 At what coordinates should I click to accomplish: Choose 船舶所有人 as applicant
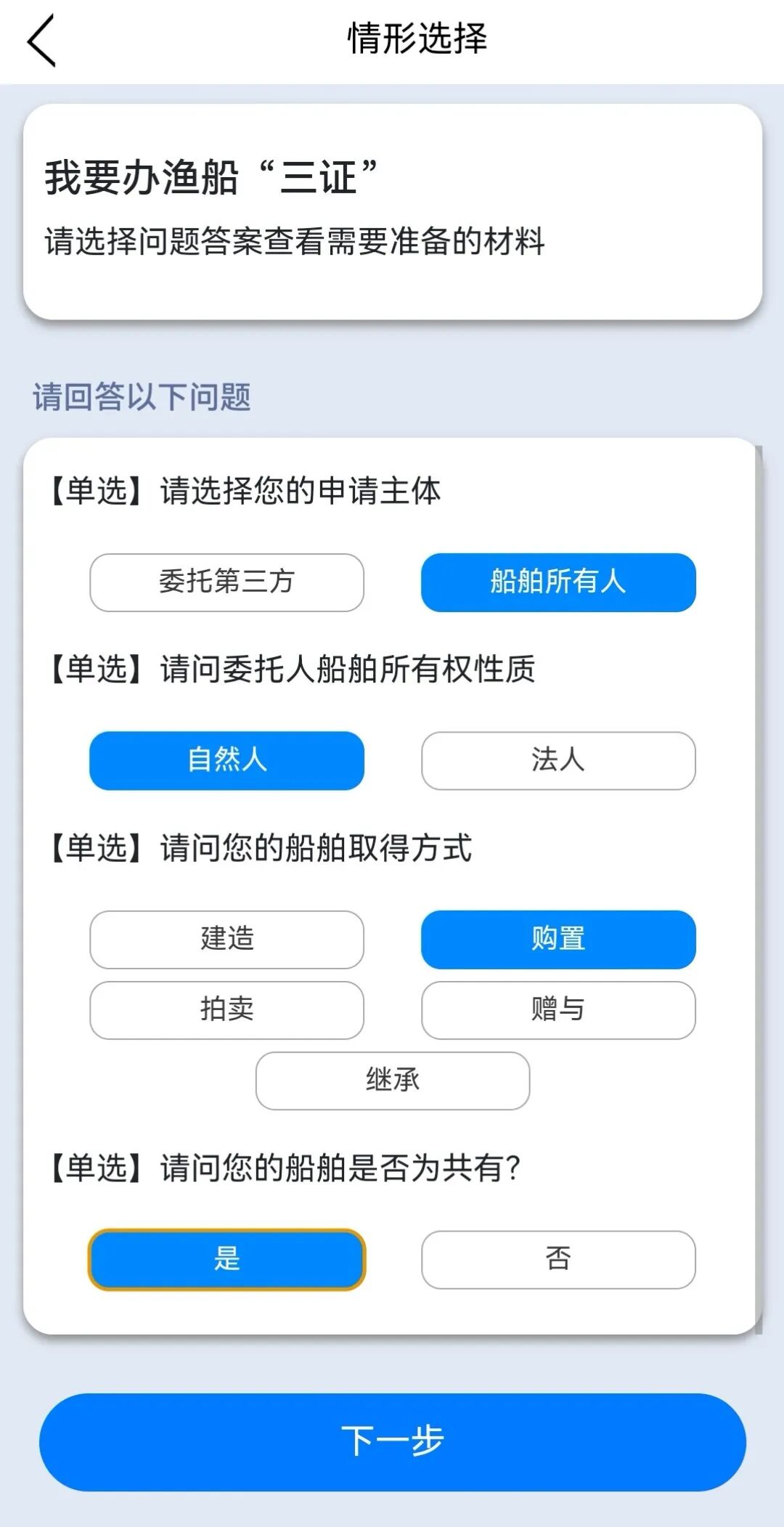(558, 582)
